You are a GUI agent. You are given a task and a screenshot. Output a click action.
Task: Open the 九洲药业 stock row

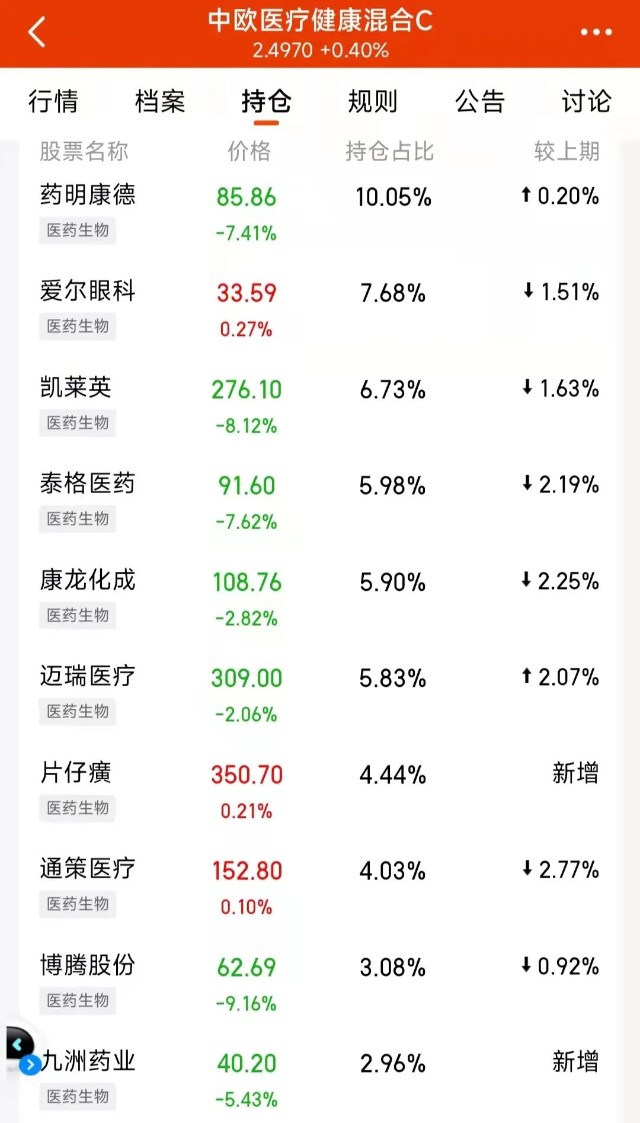point(320,1079)
